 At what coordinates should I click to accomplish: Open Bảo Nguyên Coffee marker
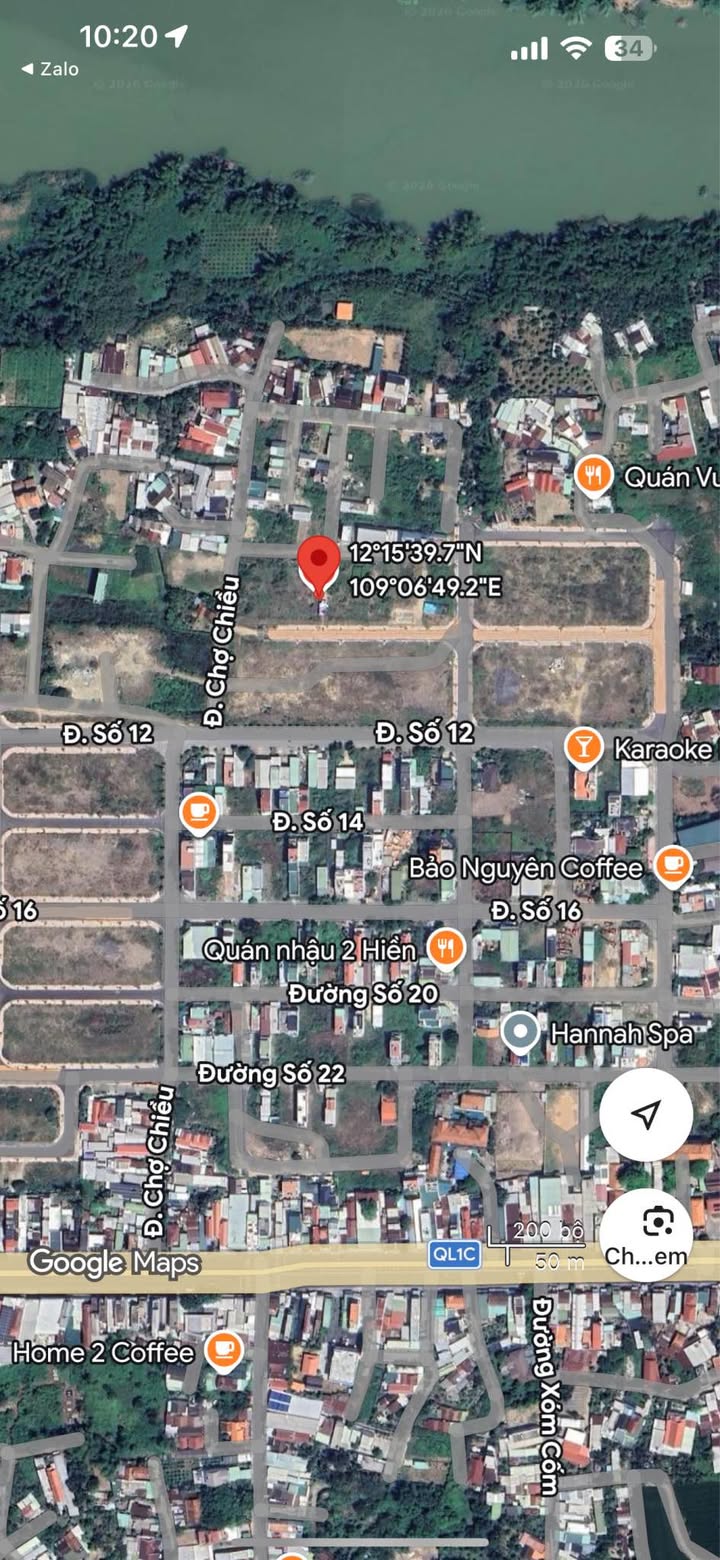(673, 866)
